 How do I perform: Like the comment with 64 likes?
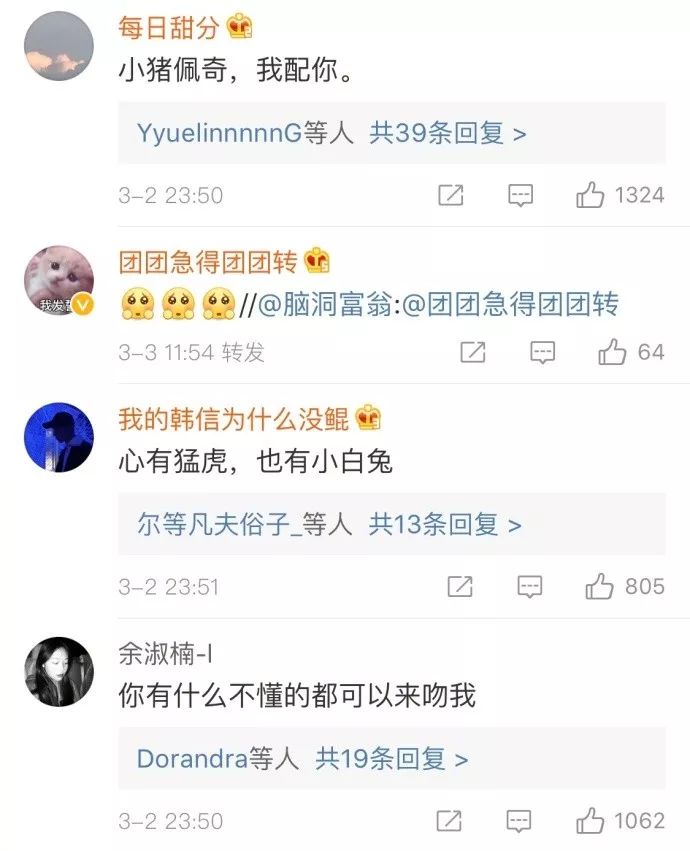(612, 352)
